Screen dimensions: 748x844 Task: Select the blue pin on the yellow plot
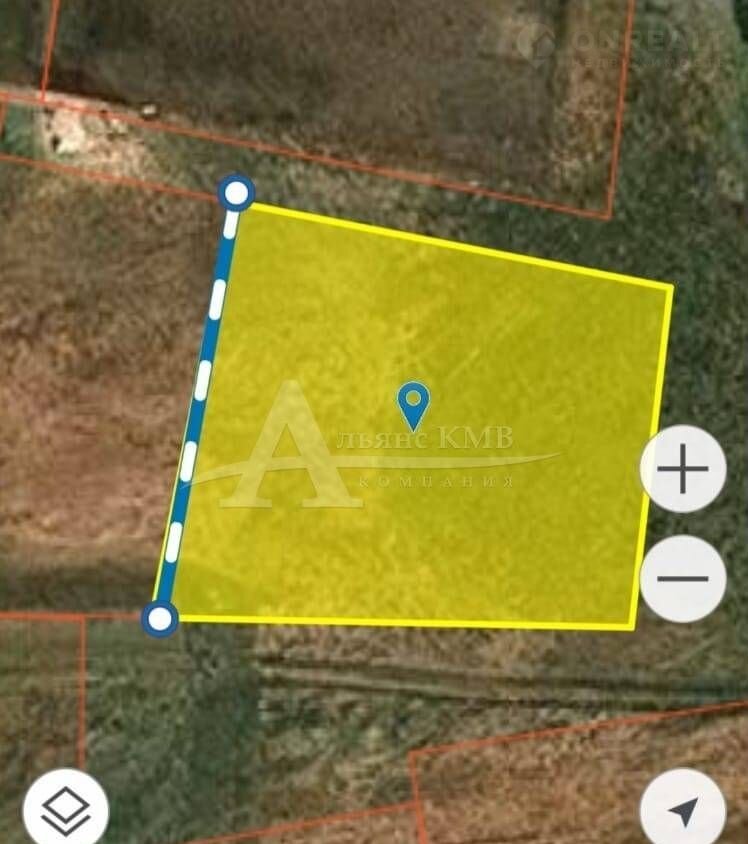tap(413, 404)
